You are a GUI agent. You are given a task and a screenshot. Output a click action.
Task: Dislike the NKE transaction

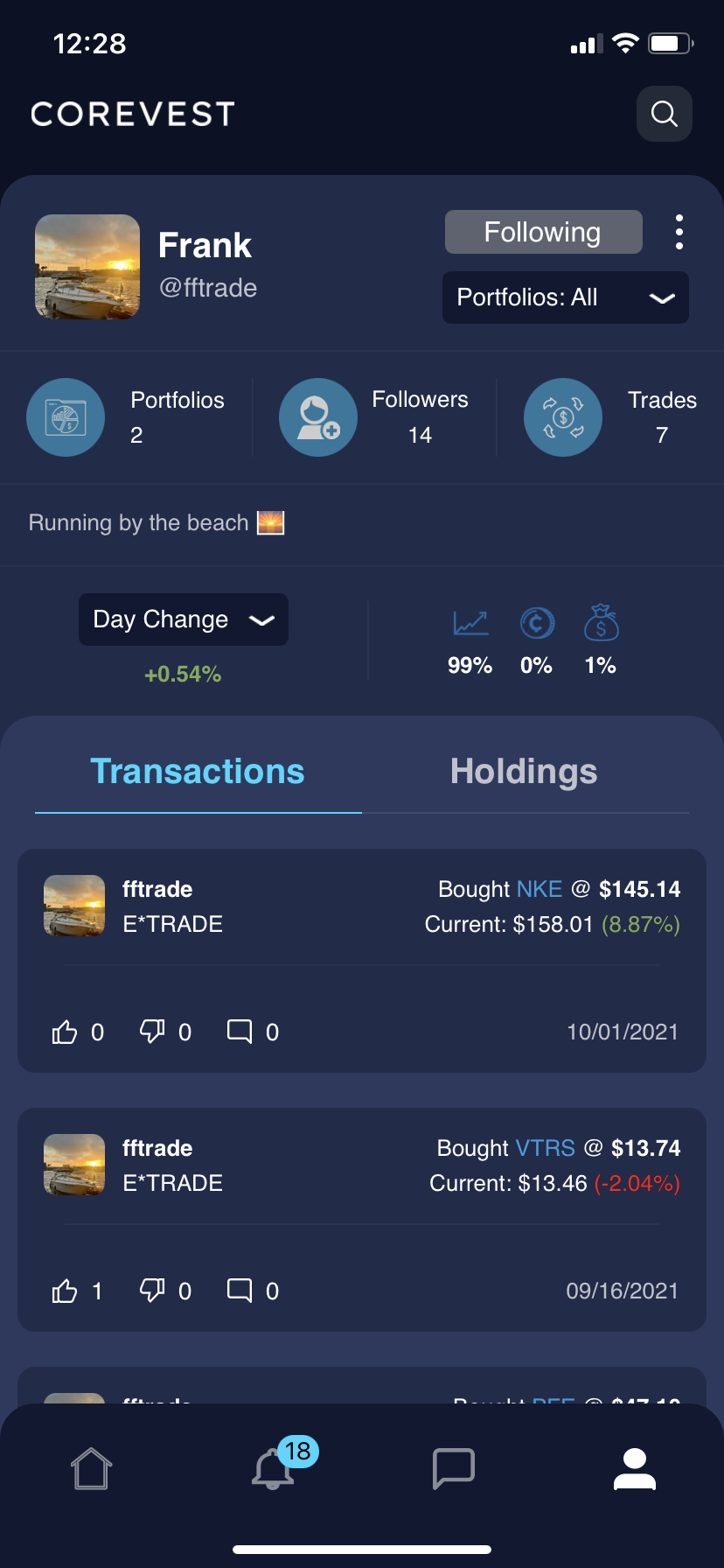click(x=153, y=1032)
